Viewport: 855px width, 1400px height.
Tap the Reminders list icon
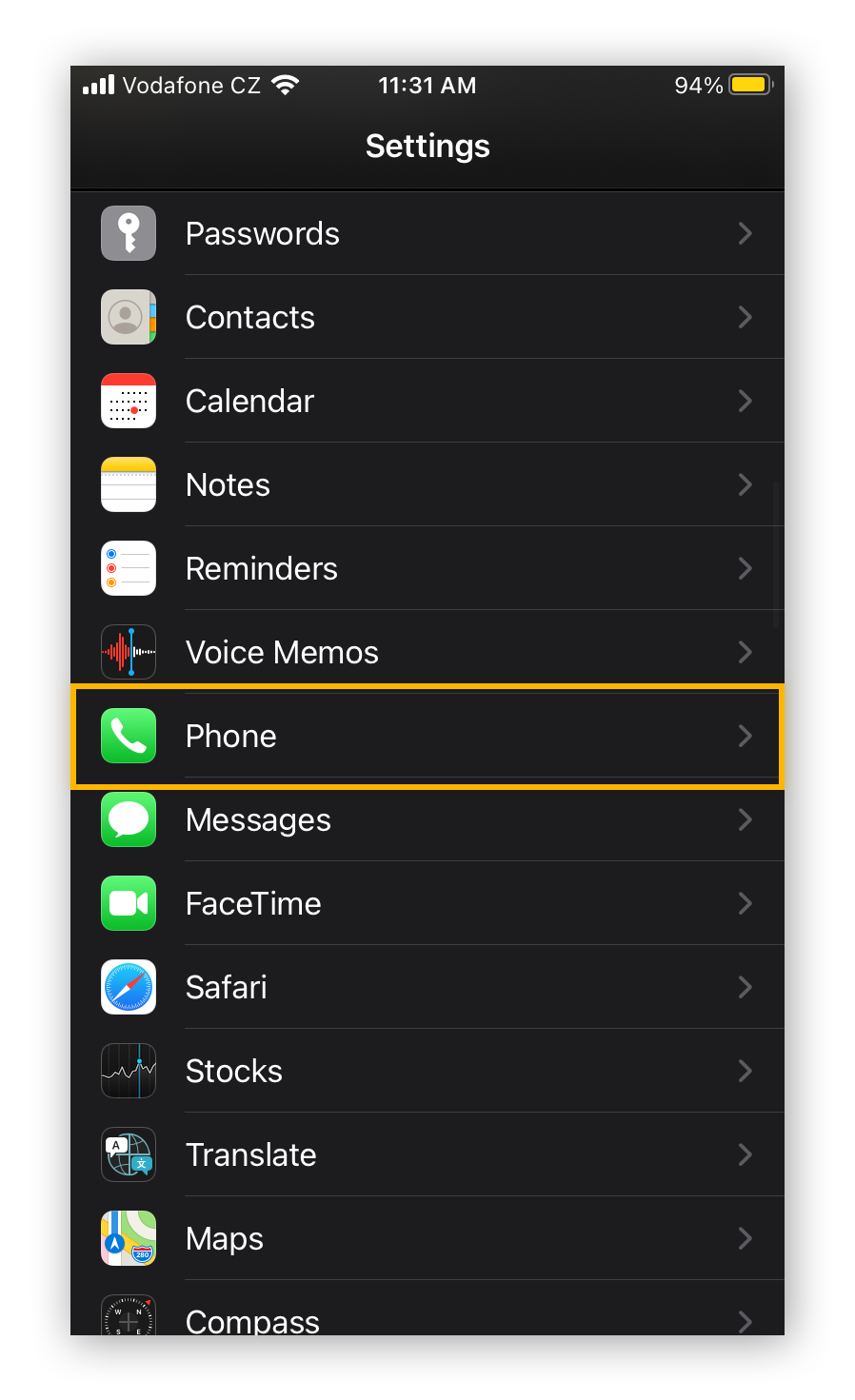pos(129,568)
